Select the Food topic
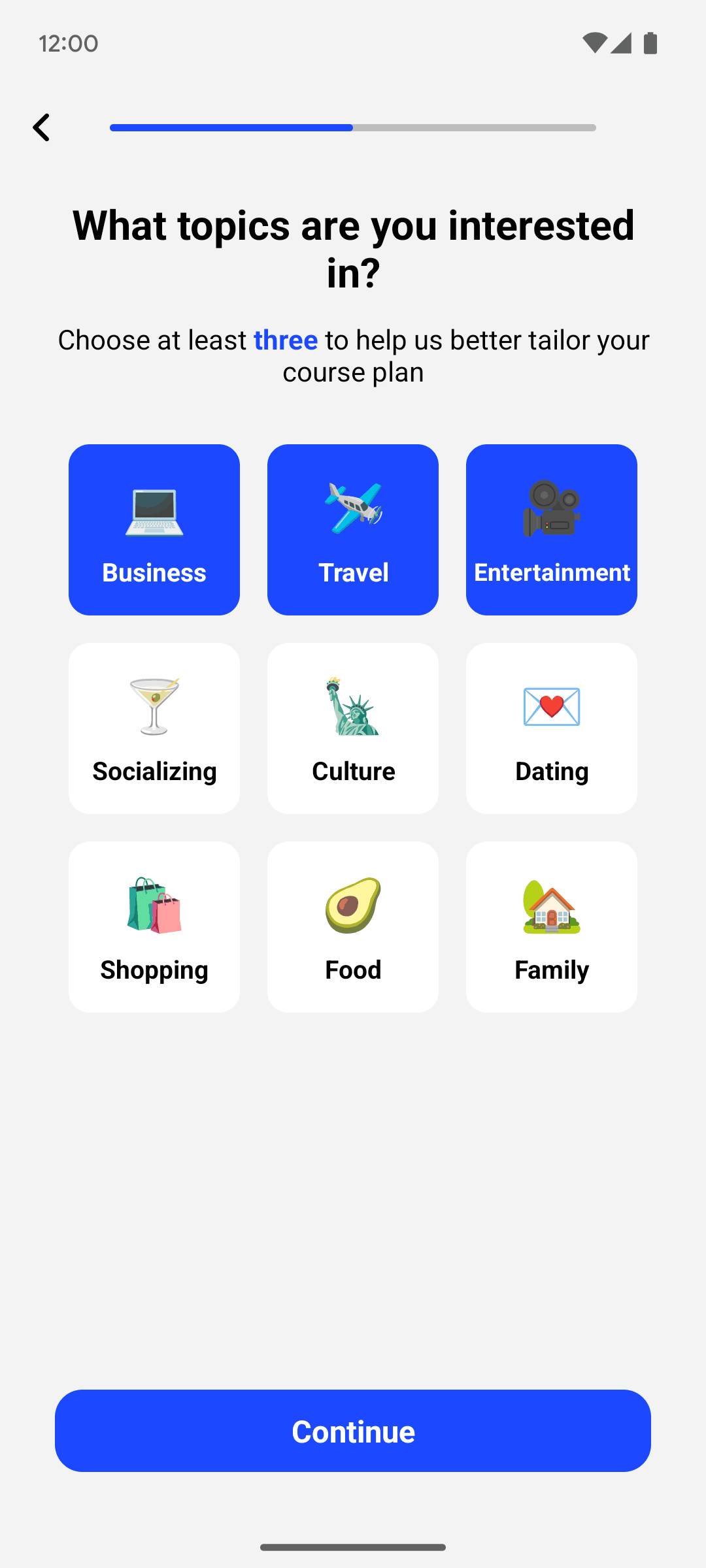 coord(353,927)
